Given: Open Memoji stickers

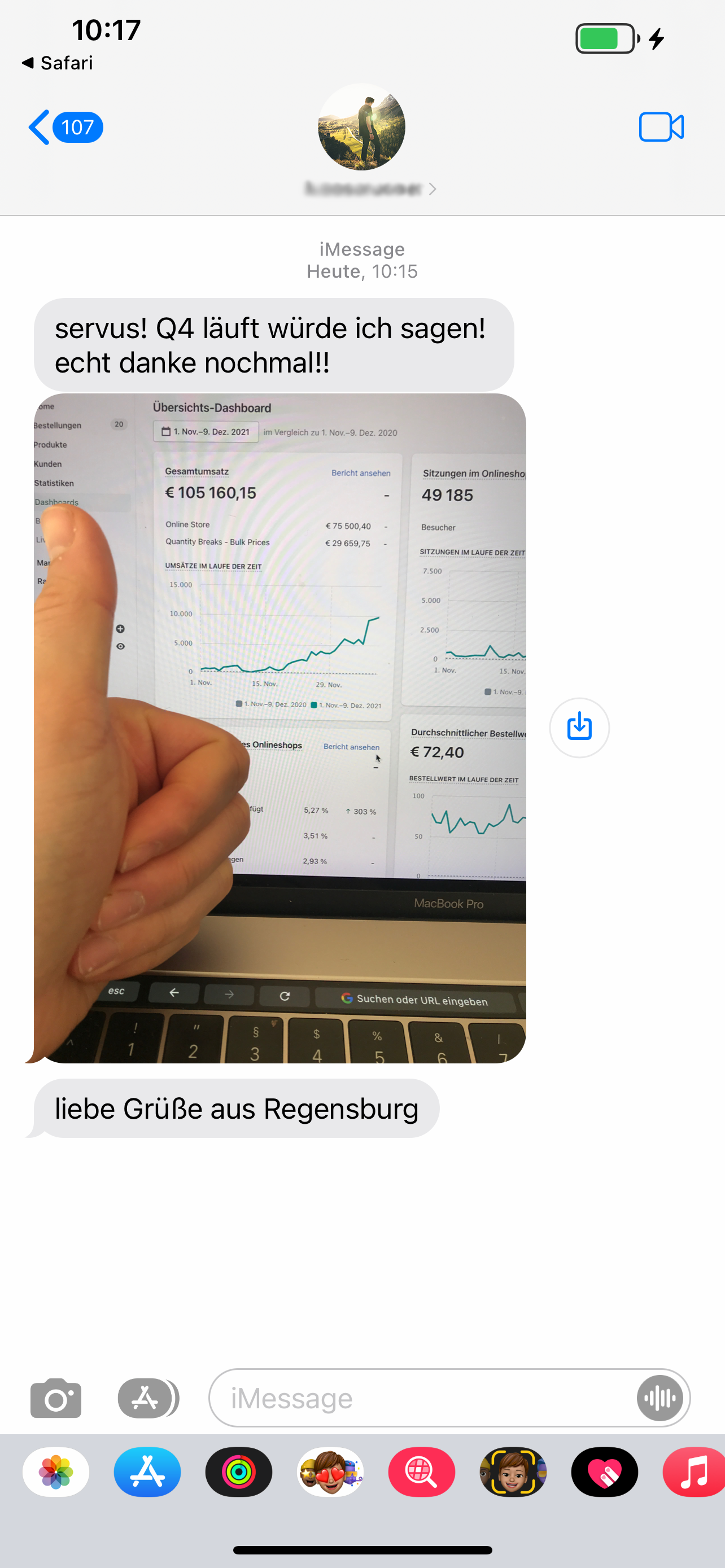Looking at the screenshot, I should (x=330, y=1473).
